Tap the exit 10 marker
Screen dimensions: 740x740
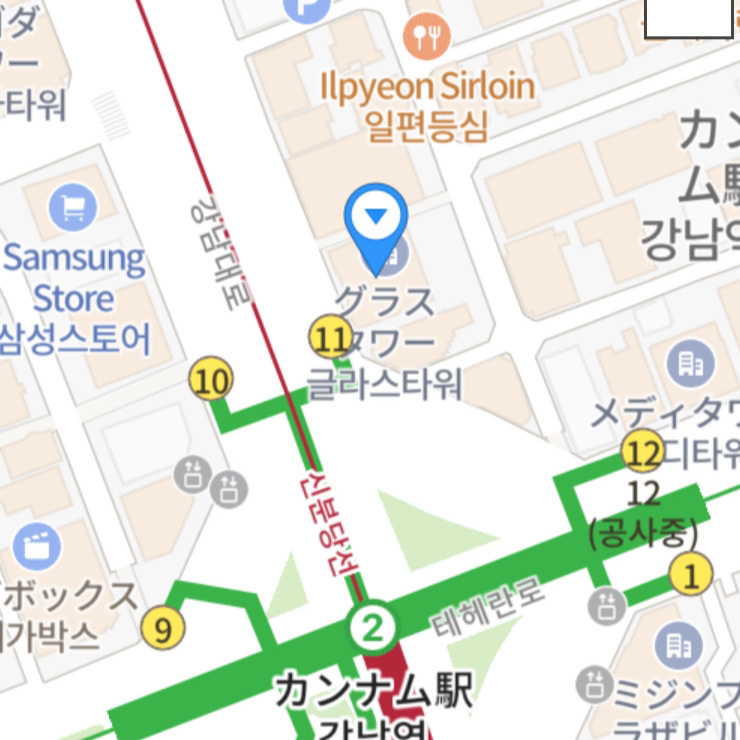pyautogui.click(x=211, y=381)
